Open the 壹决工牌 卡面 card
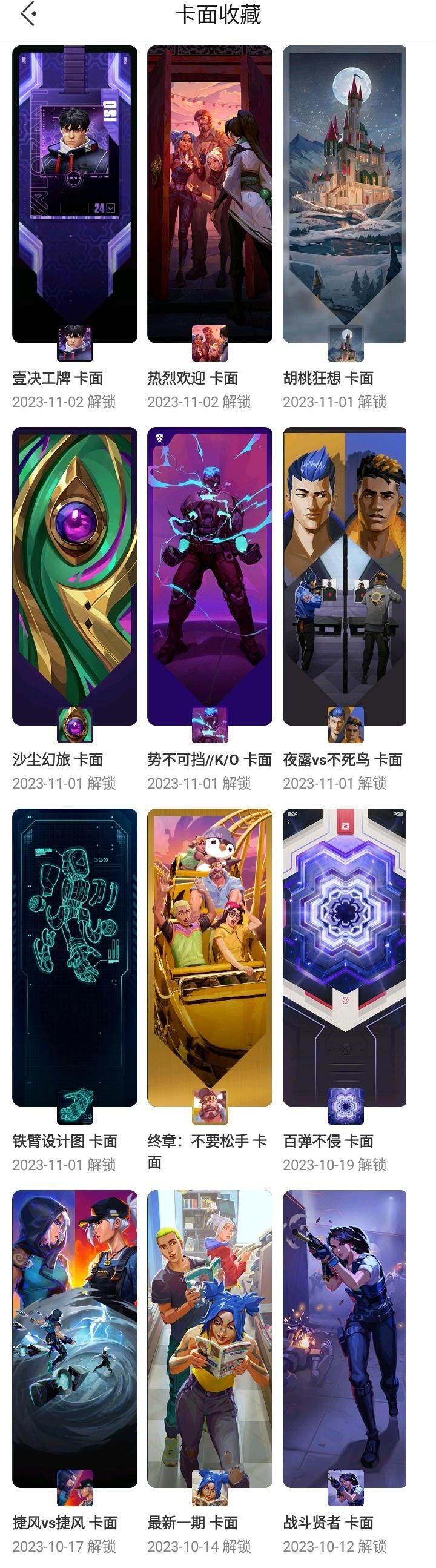436x1568 pixels. click(74, 195)
